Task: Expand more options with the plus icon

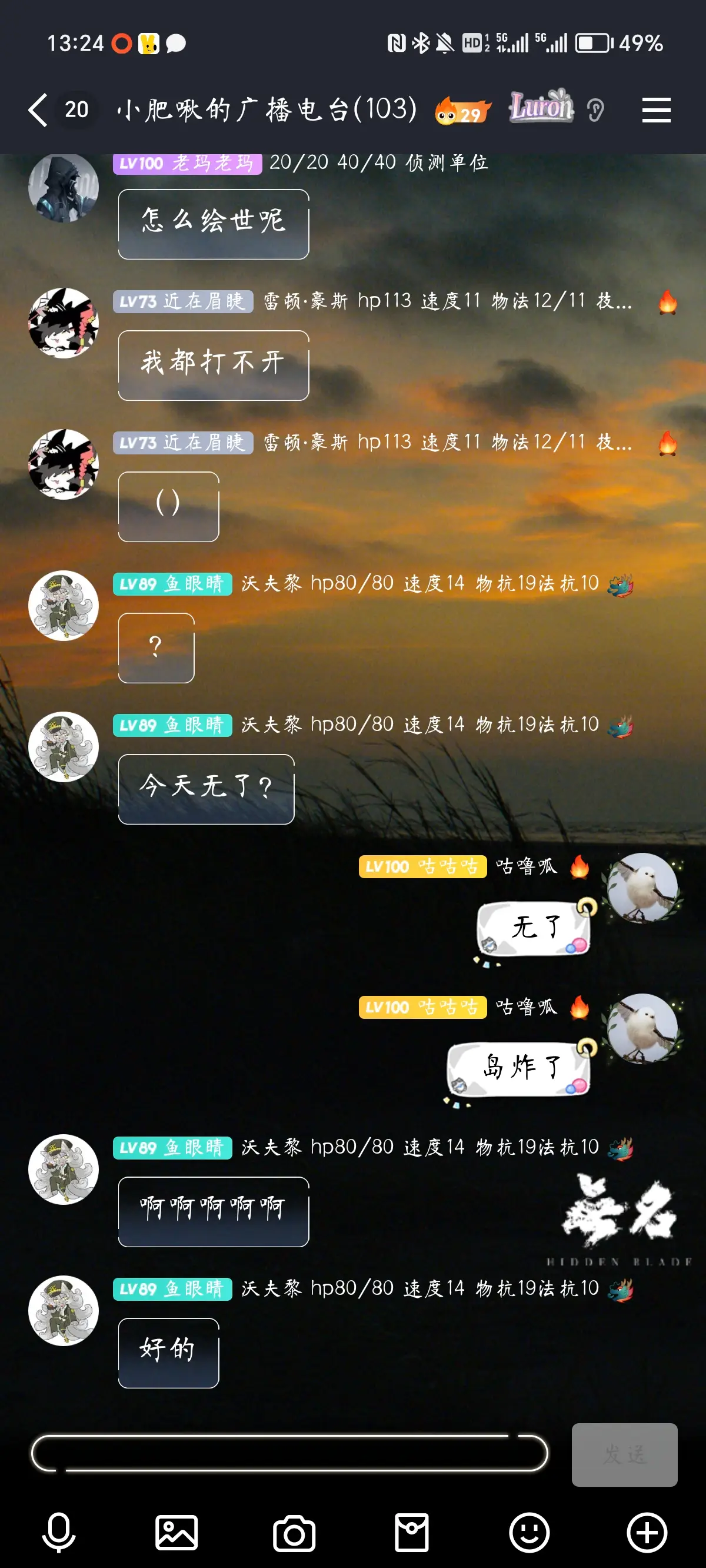Action: (x=647, y=1532)
